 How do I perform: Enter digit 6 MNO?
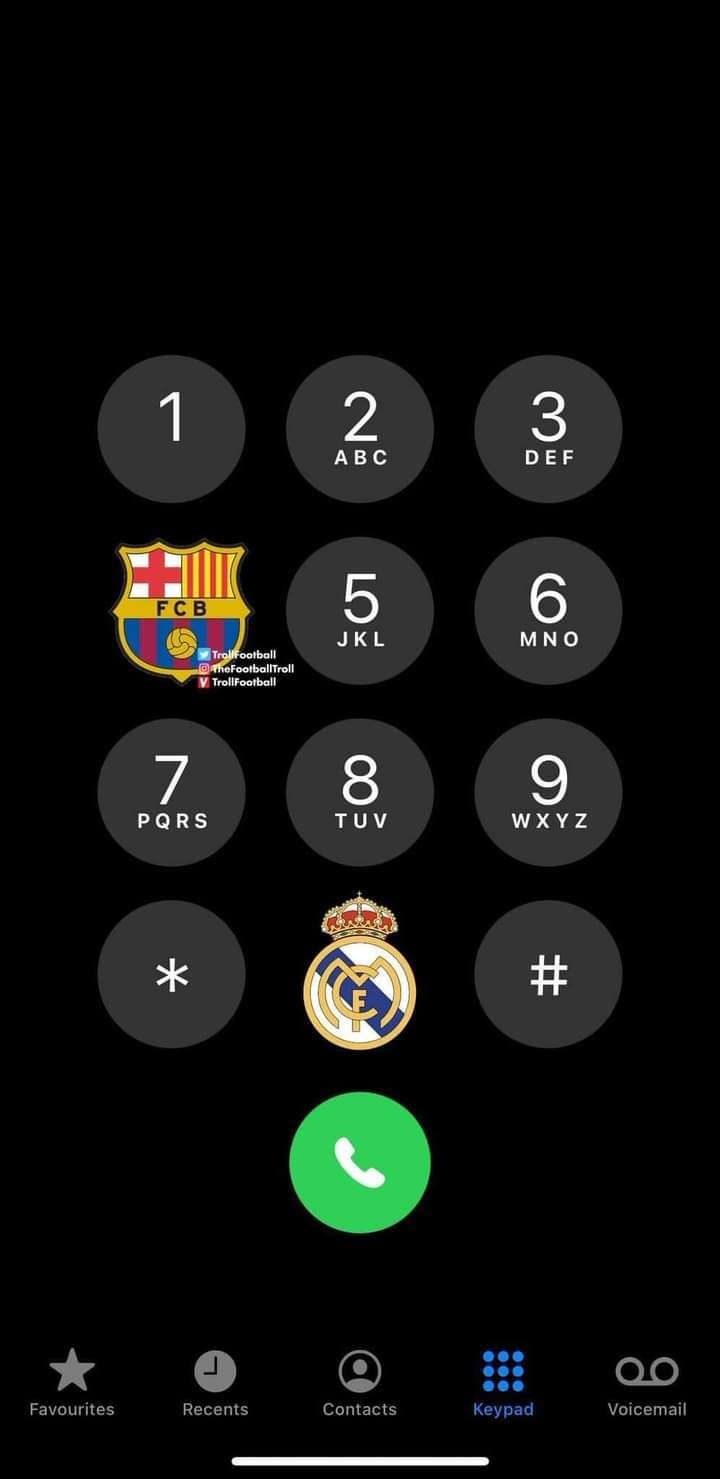pyautogui.click(x=548, y=610)
